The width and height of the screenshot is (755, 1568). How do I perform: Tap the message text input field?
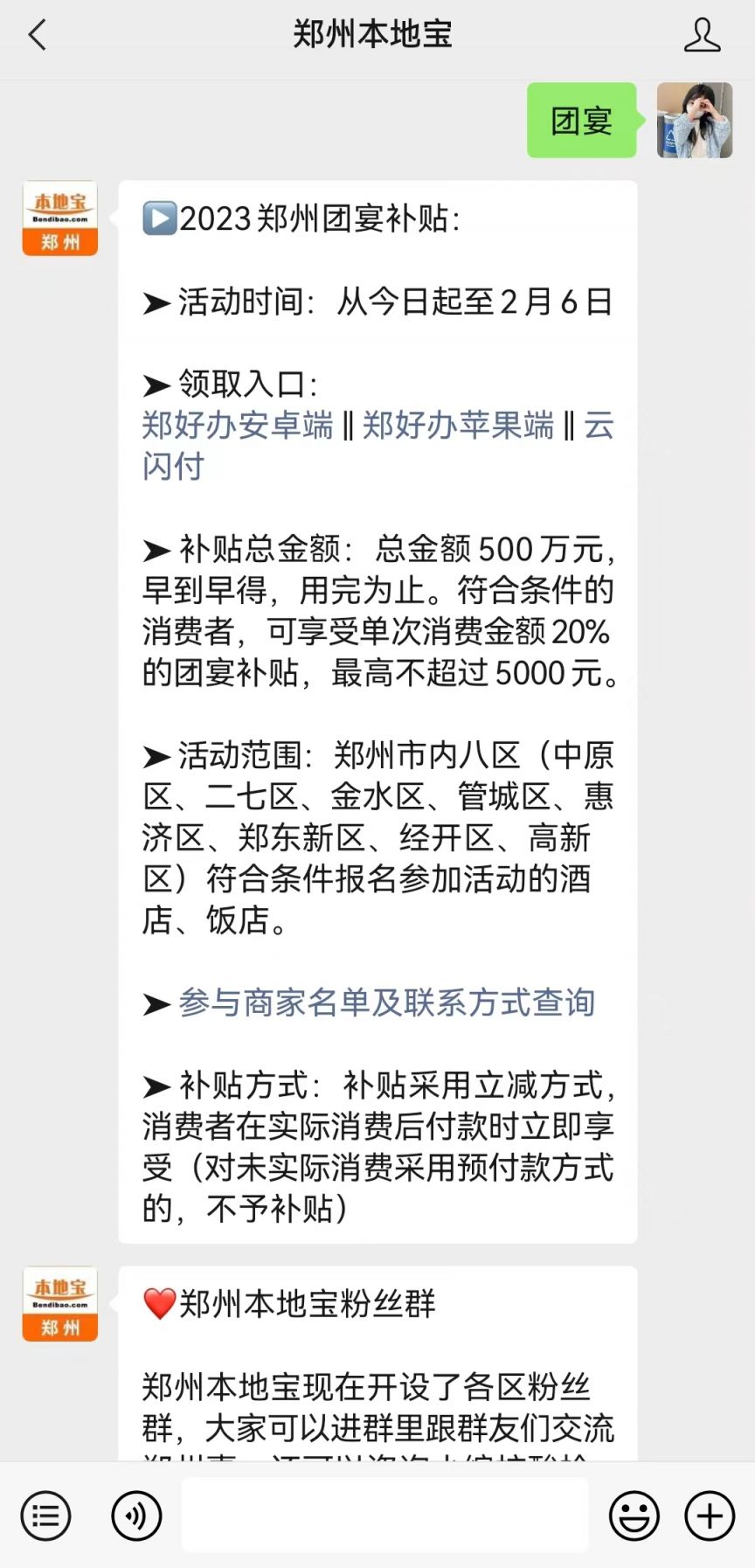point(384,1515)
